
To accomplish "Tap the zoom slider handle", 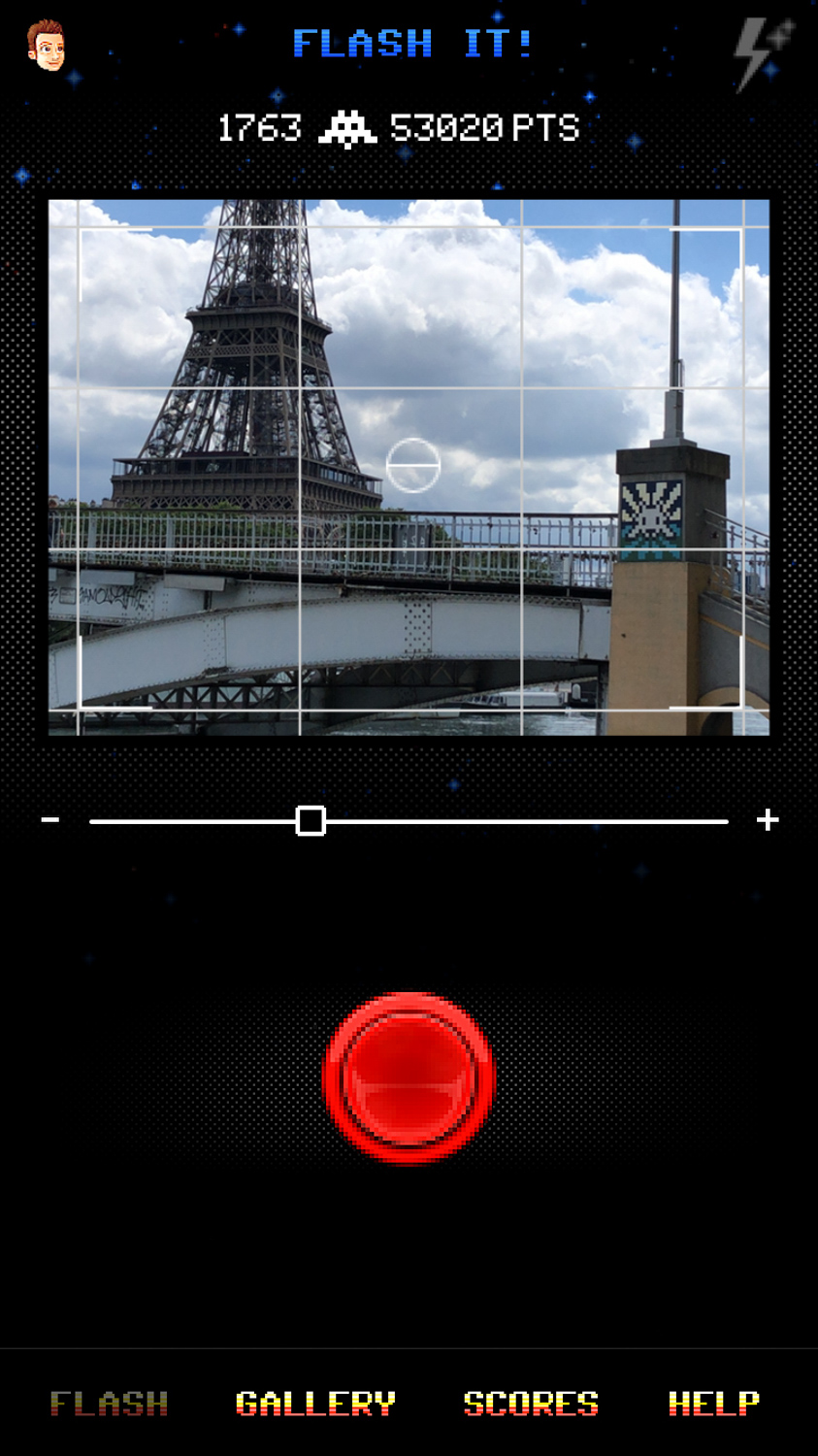I will click(311, 821).
